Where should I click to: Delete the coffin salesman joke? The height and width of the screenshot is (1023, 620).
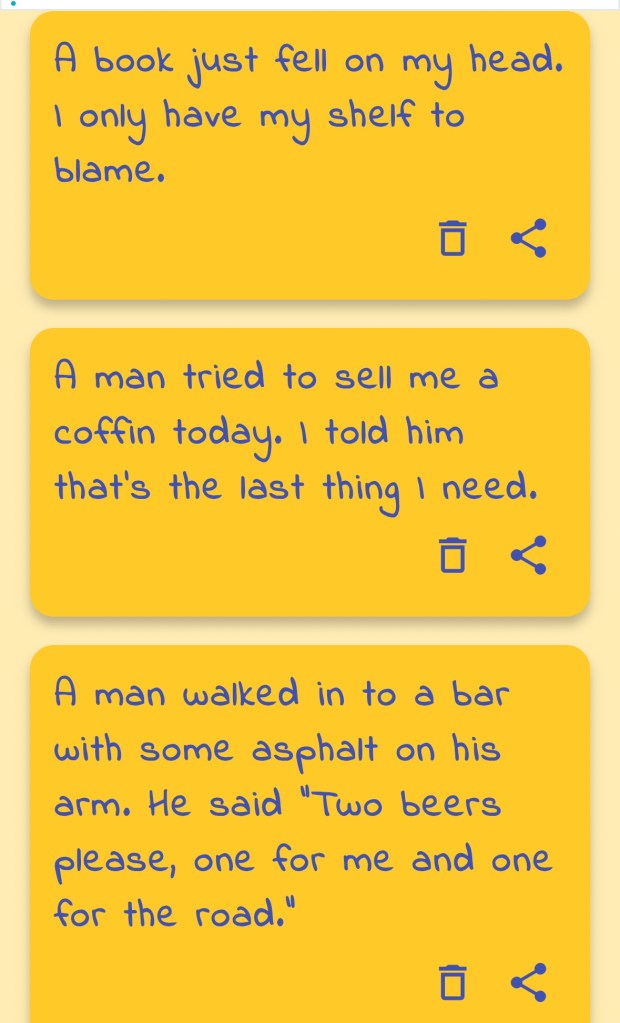click(453, 555)
